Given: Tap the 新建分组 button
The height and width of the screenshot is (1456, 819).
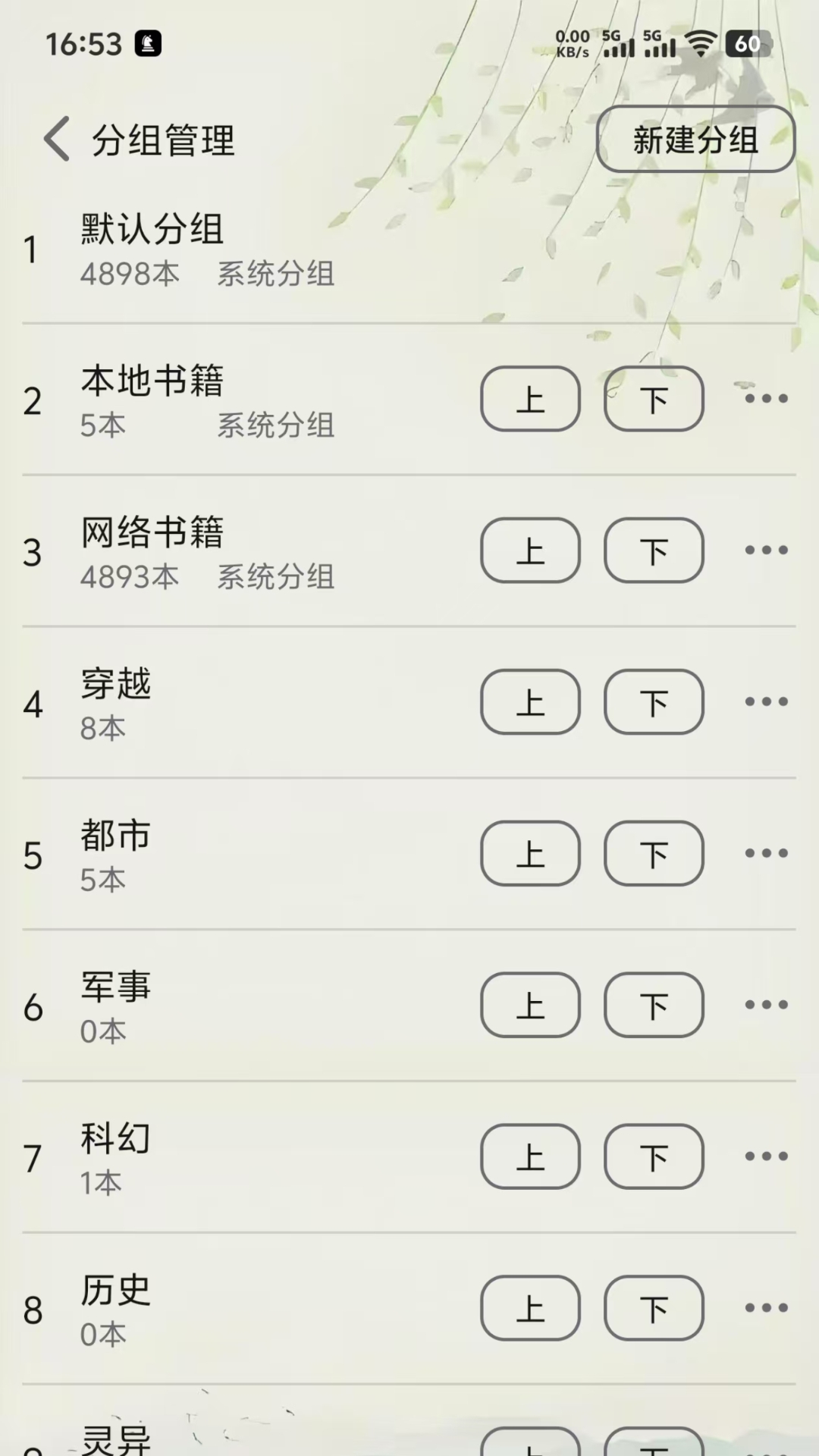Looking at the screenshot, I should tap(695, 140).
